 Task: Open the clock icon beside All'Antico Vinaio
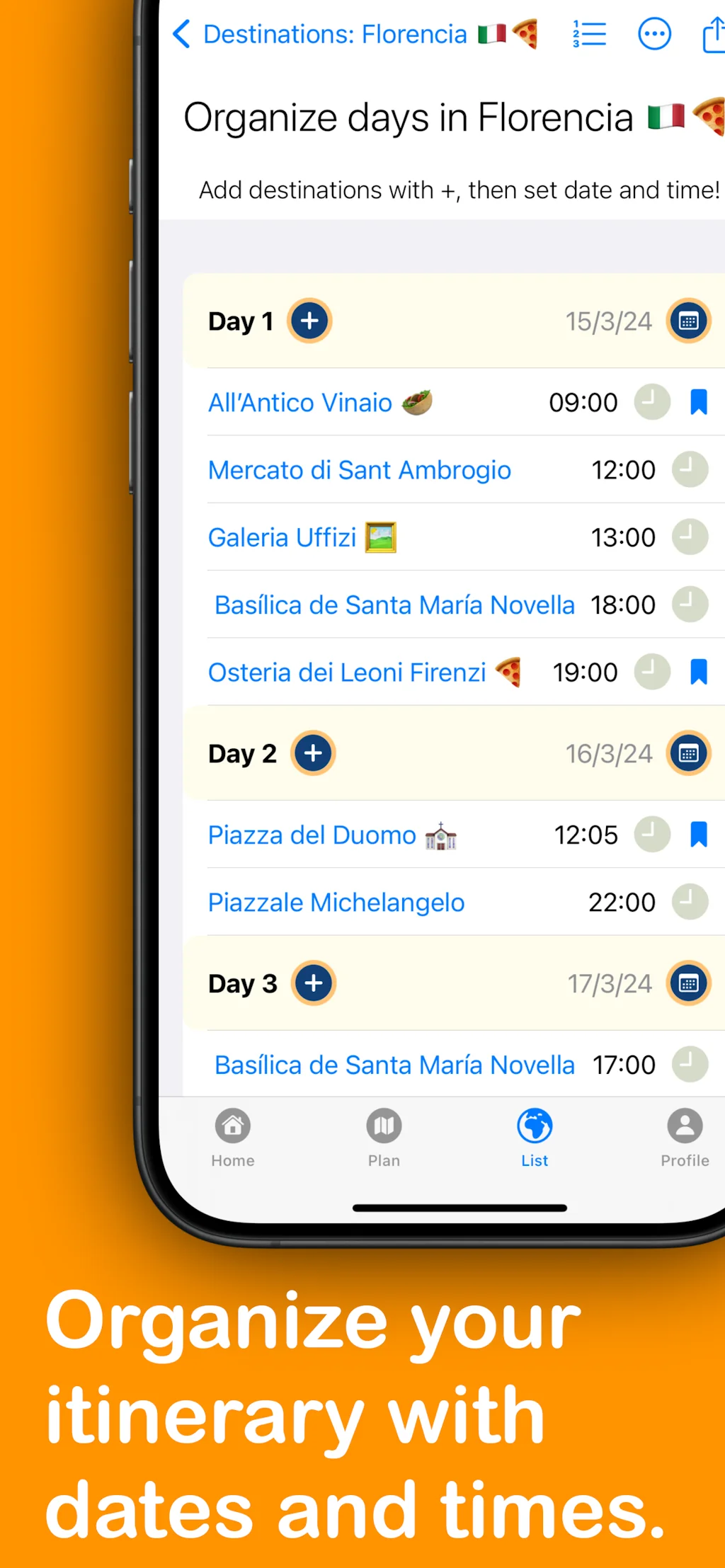[x=651, y=402]
